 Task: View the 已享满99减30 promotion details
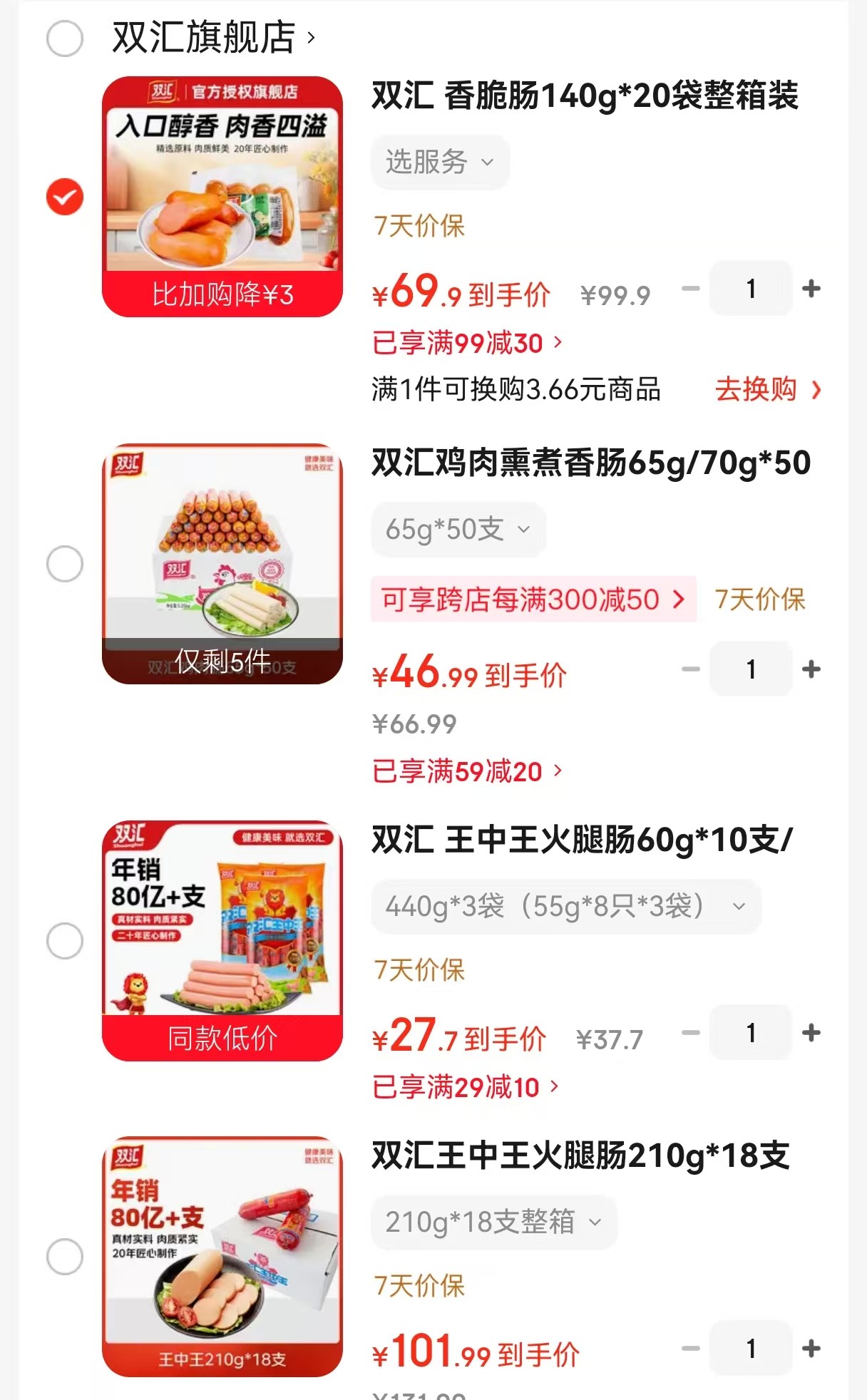(467, 344)
